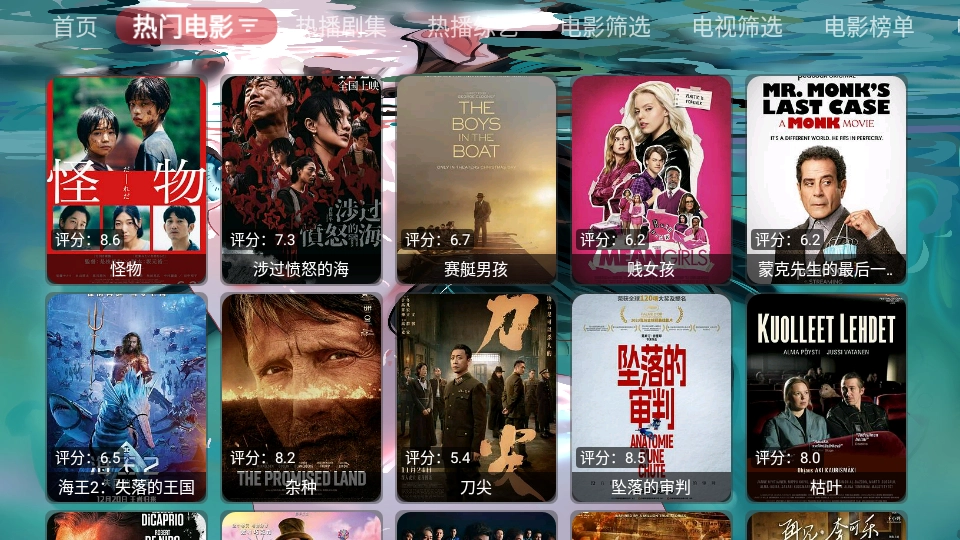Open the movie 刀尖

click(x=476, y=397)
